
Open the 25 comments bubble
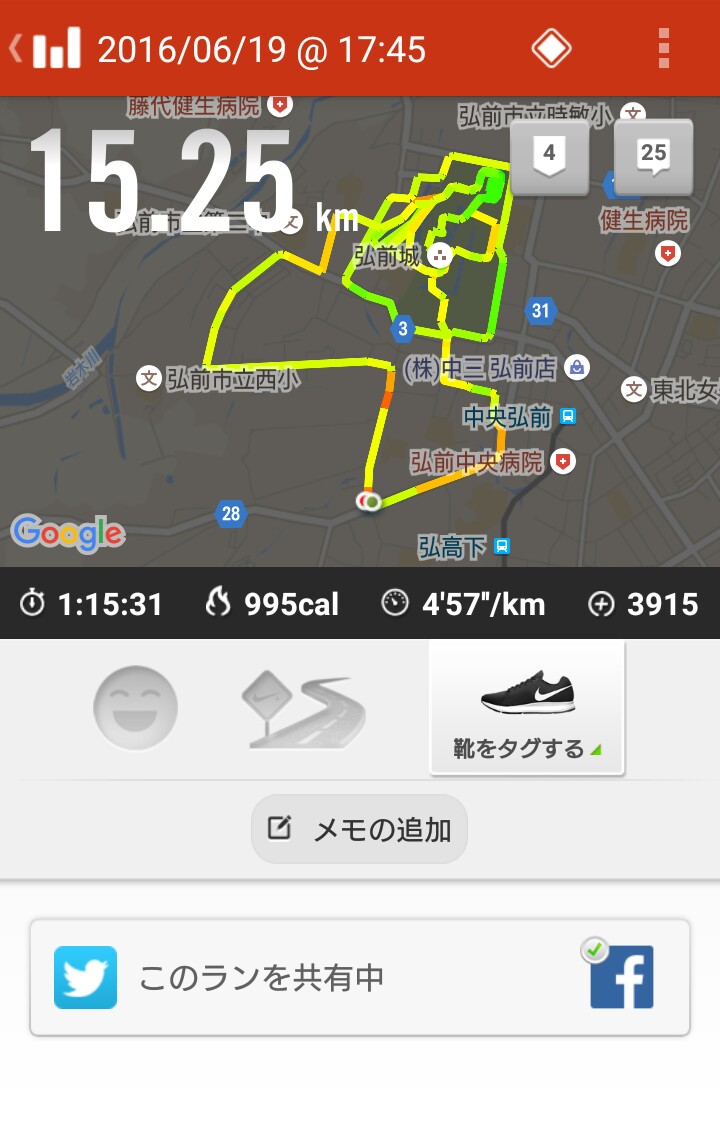(x=652, y=156)
